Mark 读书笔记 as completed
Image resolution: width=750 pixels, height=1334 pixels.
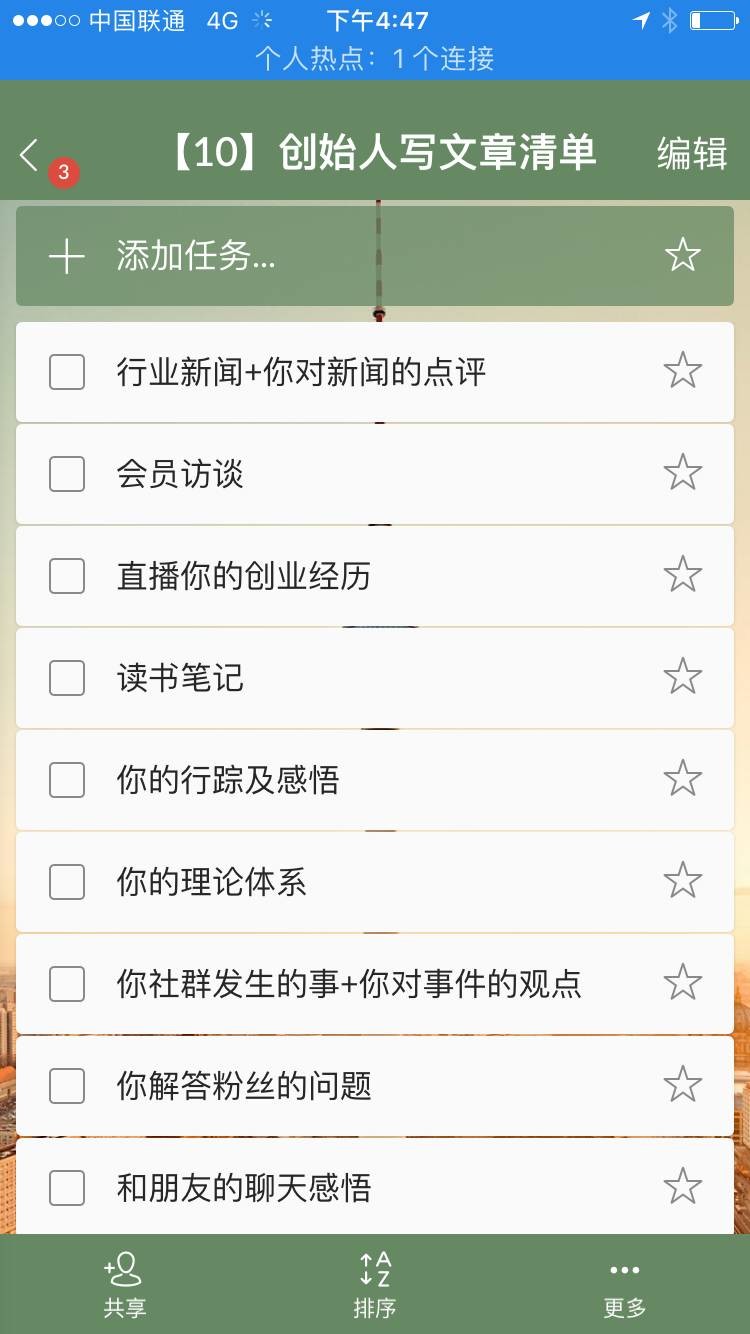pos(67,678)
